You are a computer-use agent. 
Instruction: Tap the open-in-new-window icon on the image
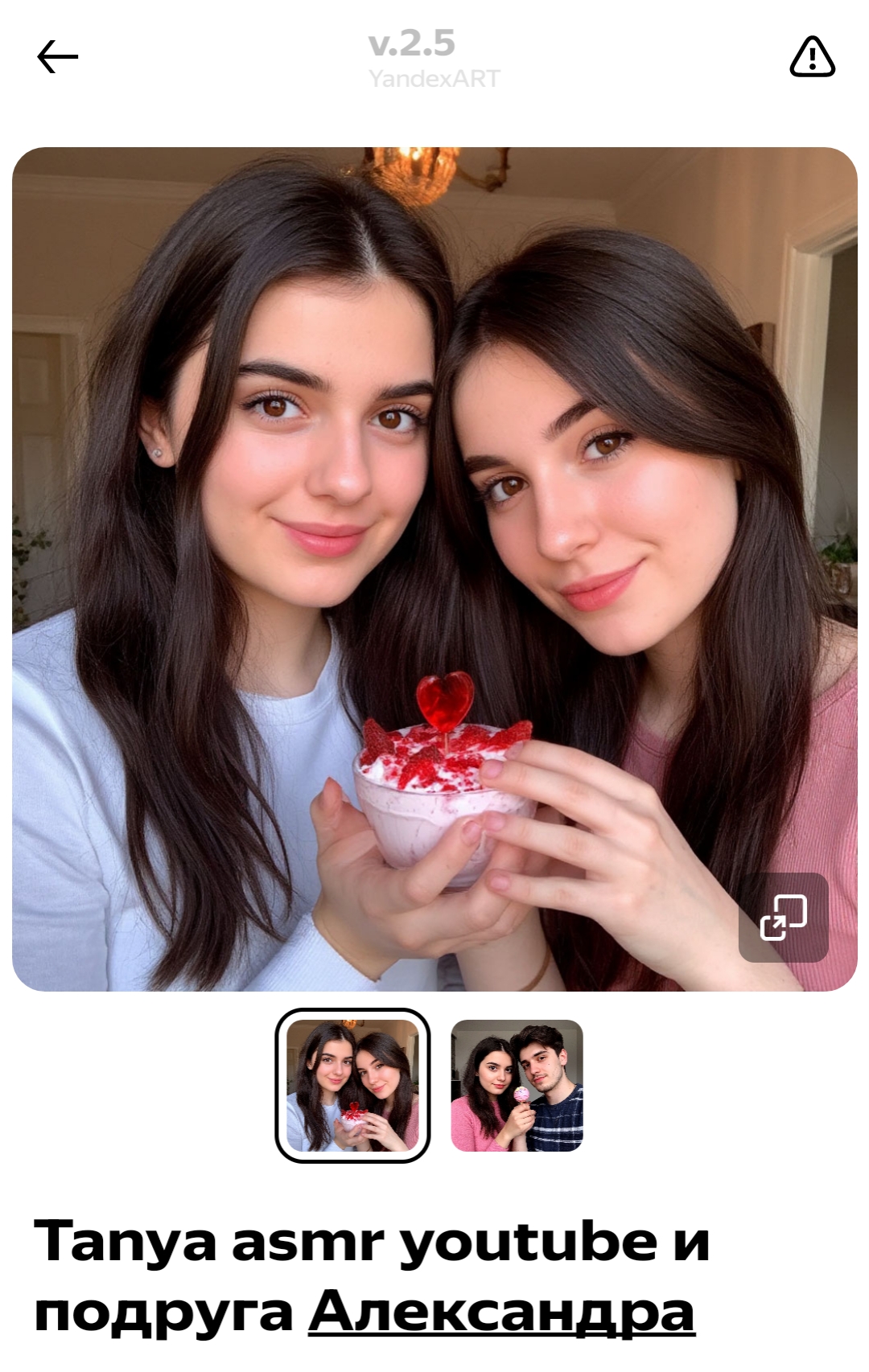(784, 917)
